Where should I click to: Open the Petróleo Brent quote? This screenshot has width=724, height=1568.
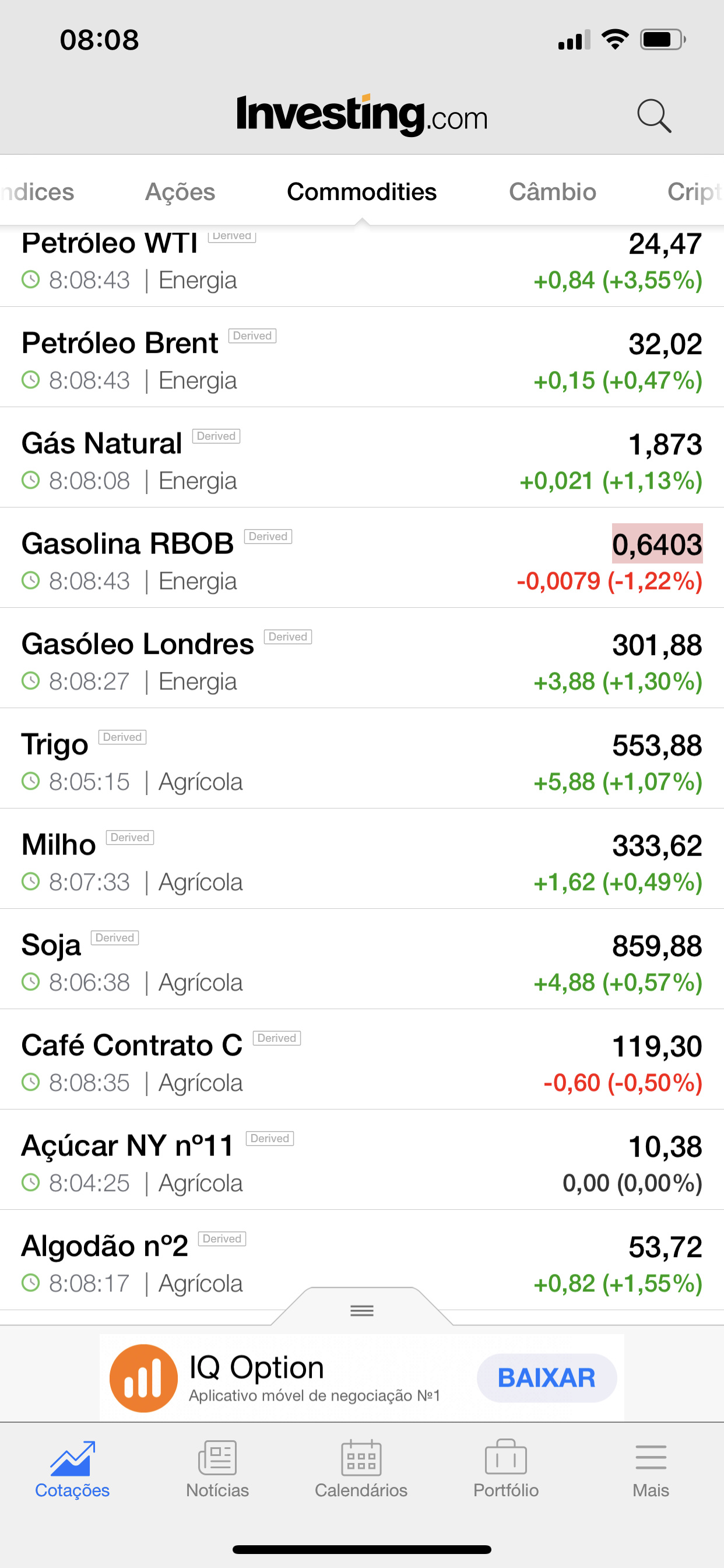362,358
